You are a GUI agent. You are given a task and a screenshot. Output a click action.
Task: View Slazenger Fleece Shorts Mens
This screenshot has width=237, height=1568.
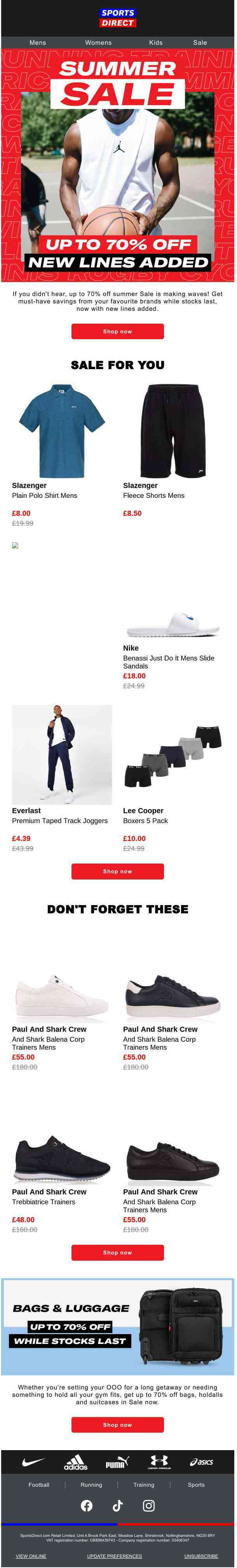(x=173, y=430)
